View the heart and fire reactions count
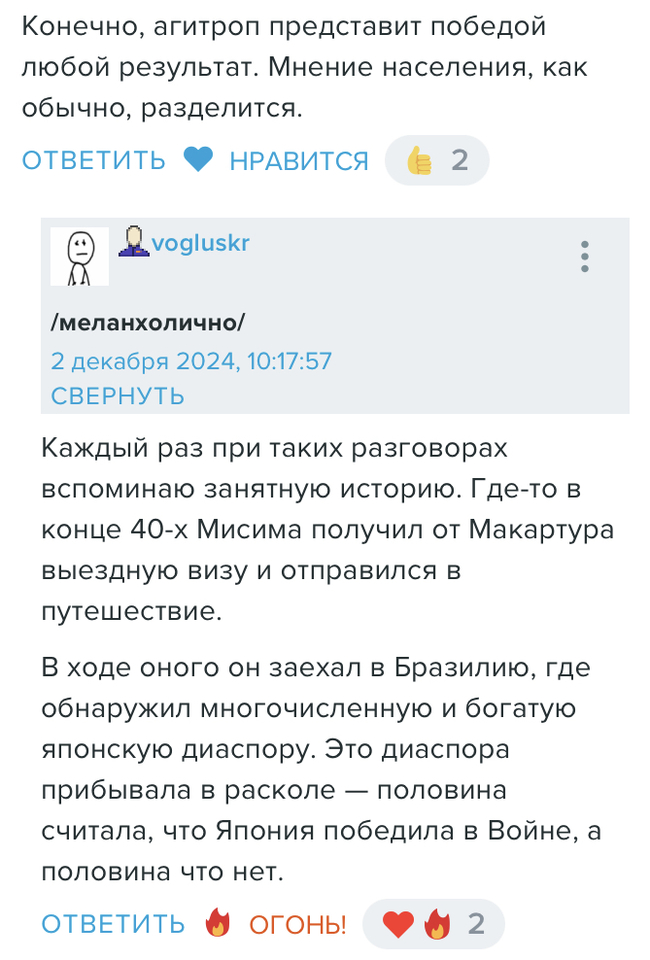Screen dimensions: 650x960 [x=433, y=924]
